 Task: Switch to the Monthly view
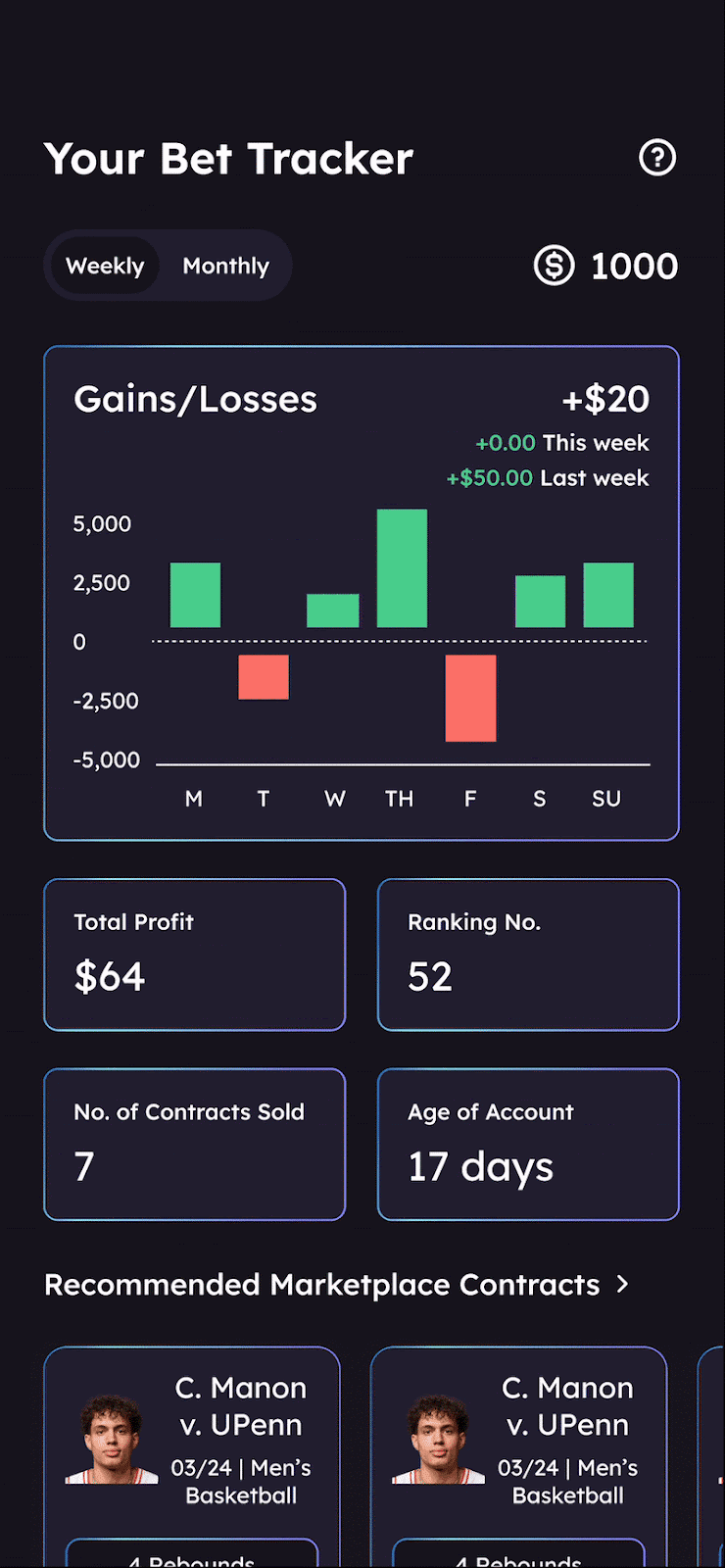[225, 265]
